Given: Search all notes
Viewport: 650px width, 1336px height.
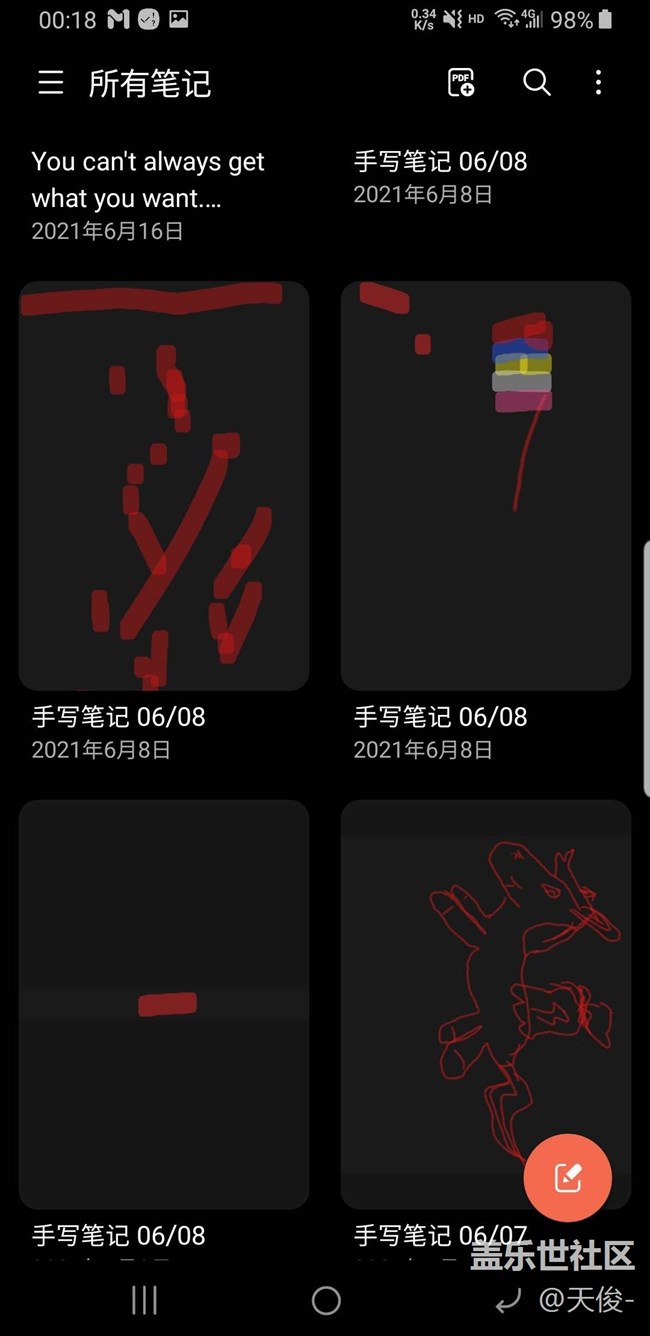Looking at the screenshot, I should pyautogui.click(x=537, y=83).
